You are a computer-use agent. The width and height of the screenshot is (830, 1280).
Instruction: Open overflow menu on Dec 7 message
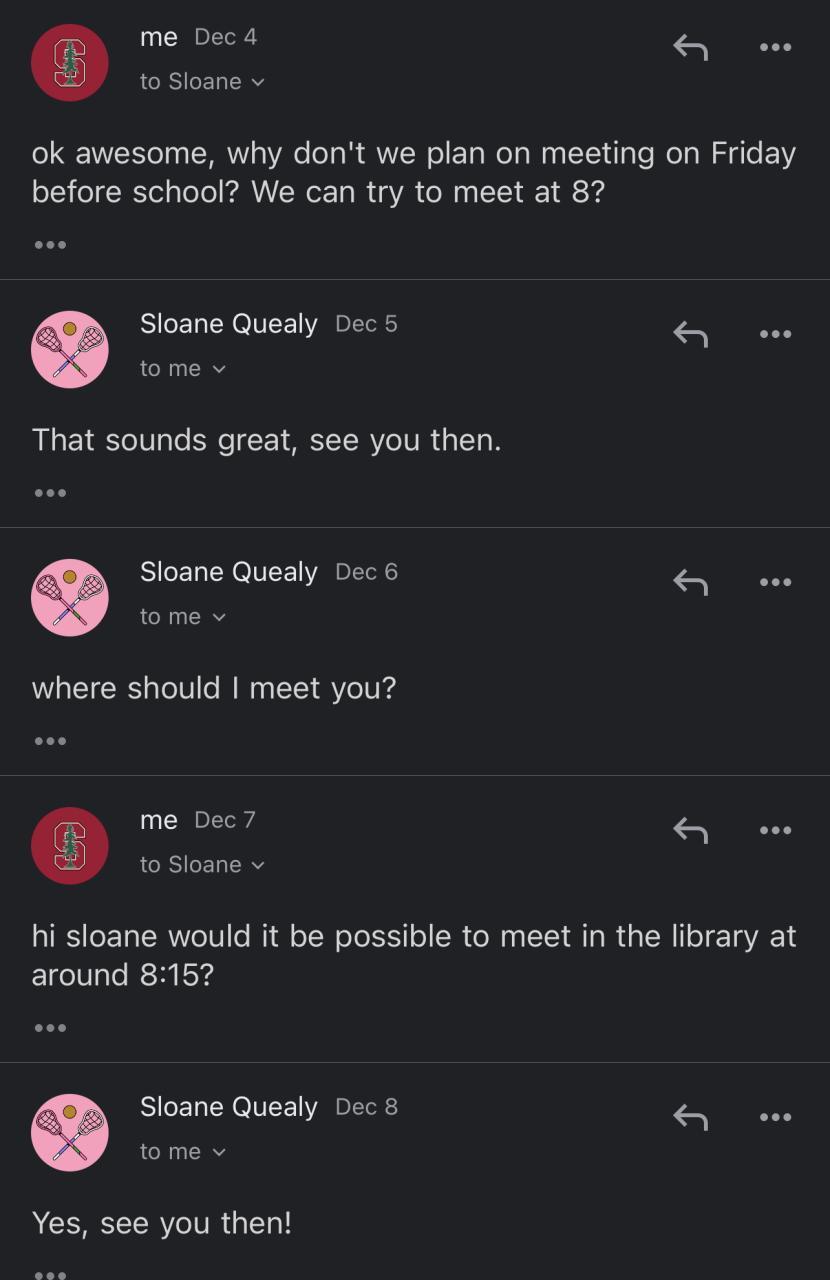coord(775,830)
